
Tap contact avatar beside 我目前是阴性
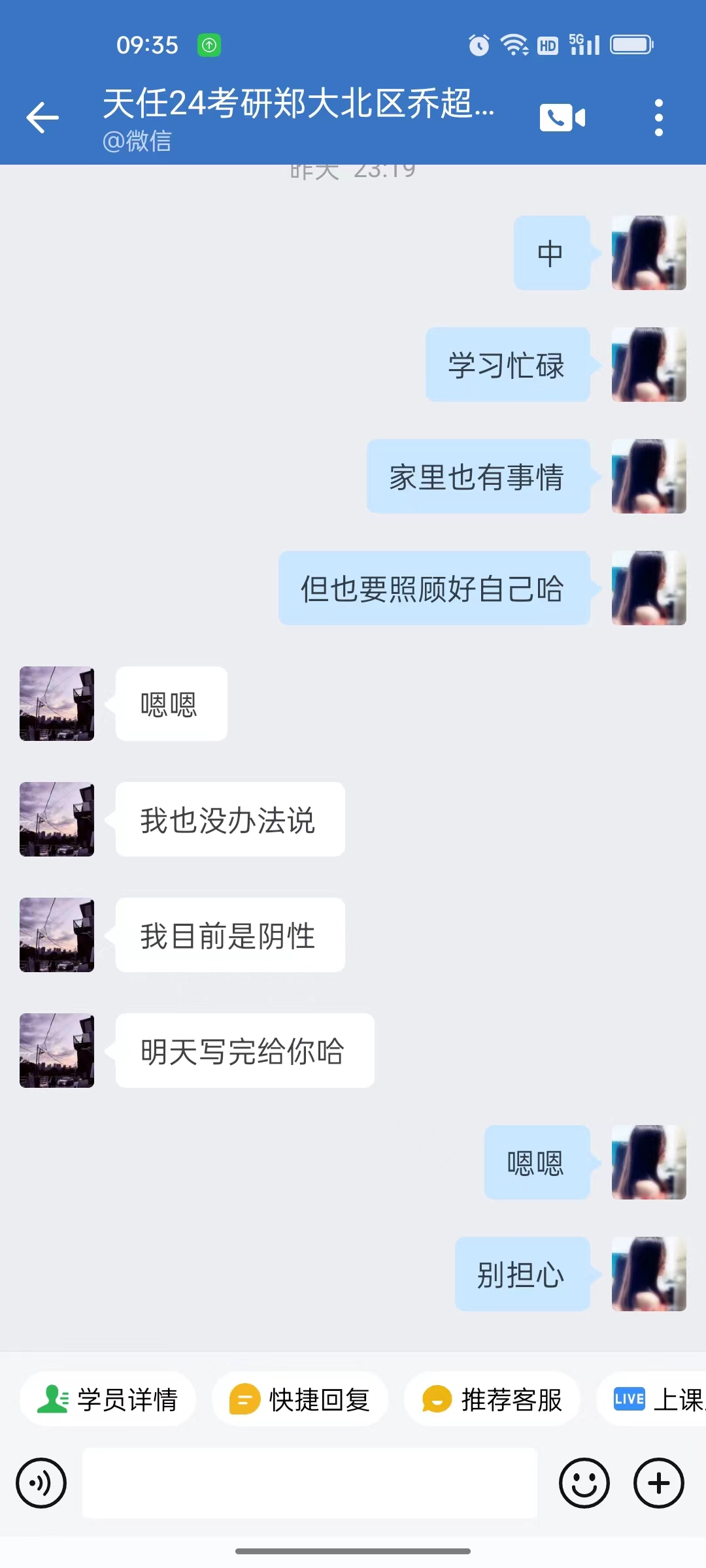click(x=57, y=935)
